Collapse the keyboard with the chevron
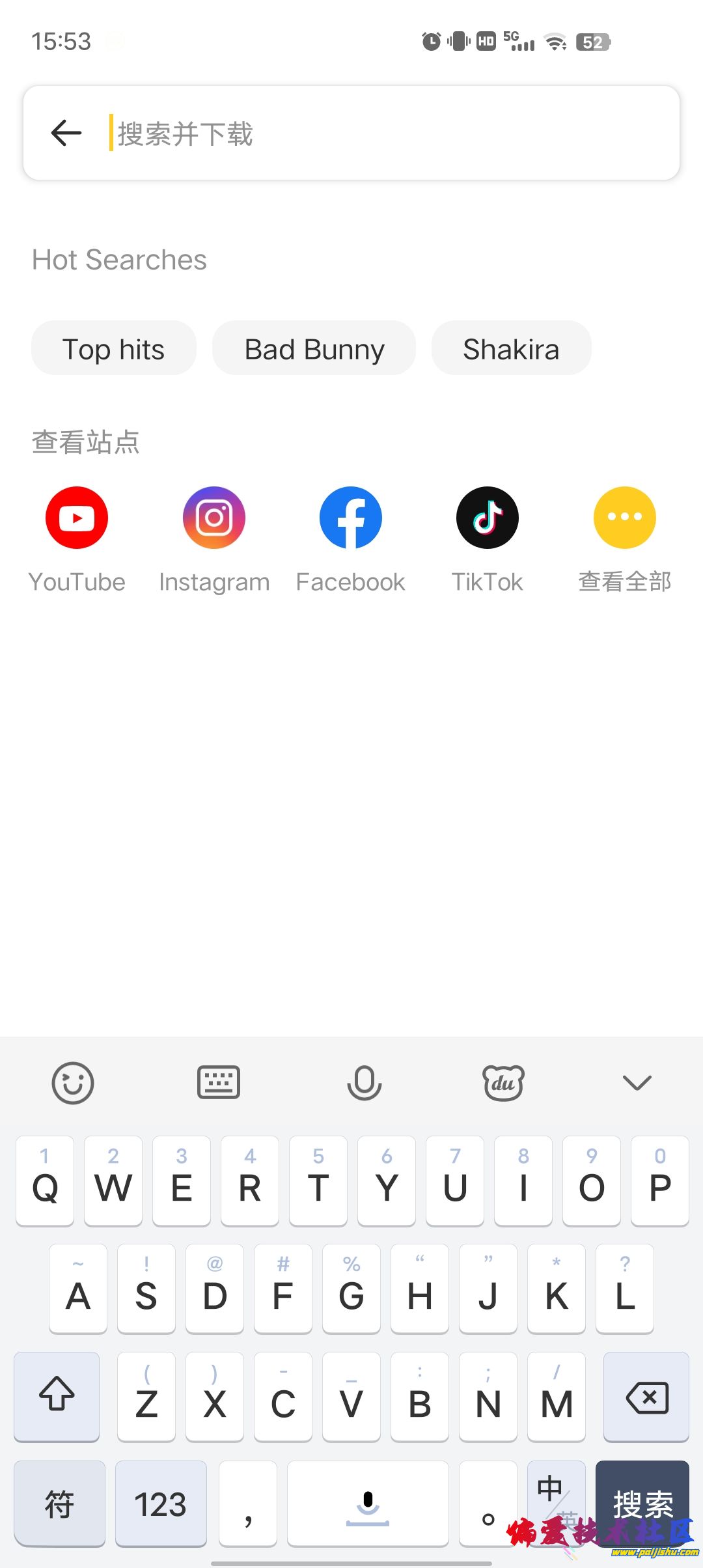The height and width of the screenshot is (1568, 703). click(x=637, y=1082)
